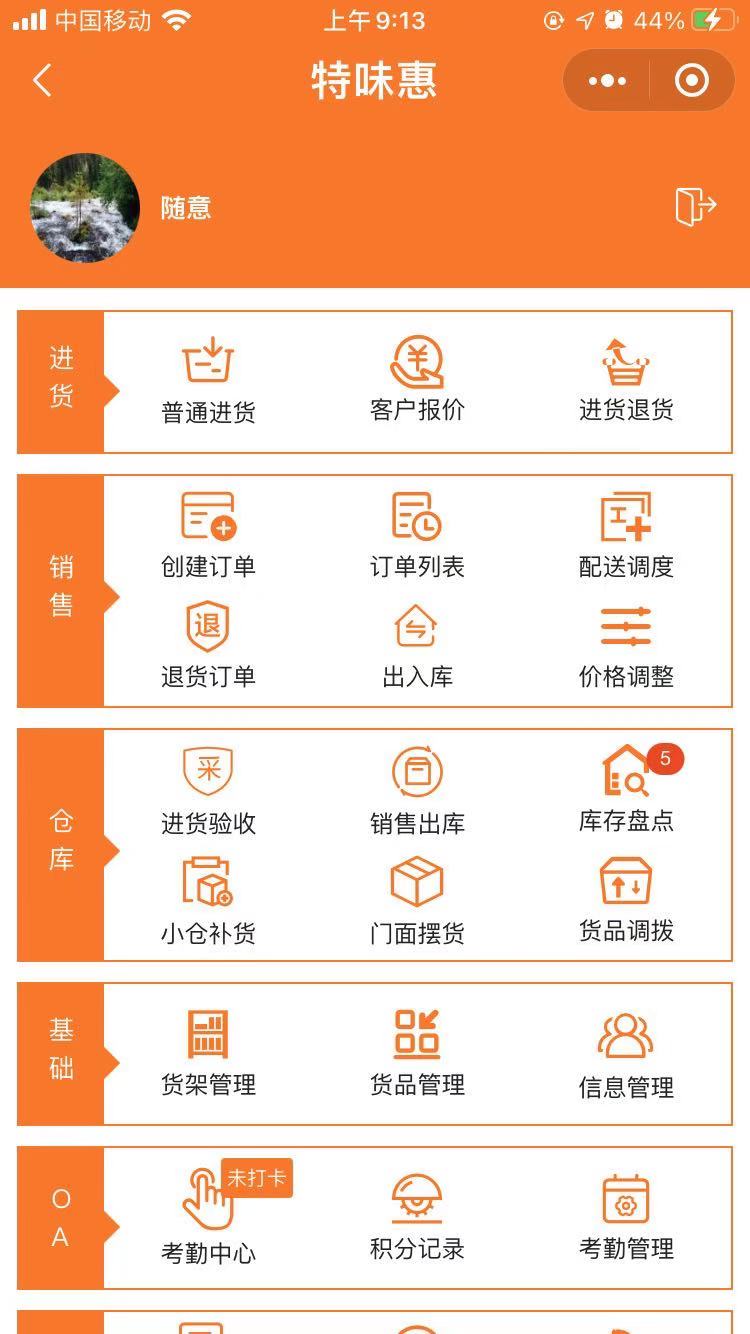Screen dimensions: 750x1334
Task: Open 考勤中心 to clock in
Action: coord(208,1217)
